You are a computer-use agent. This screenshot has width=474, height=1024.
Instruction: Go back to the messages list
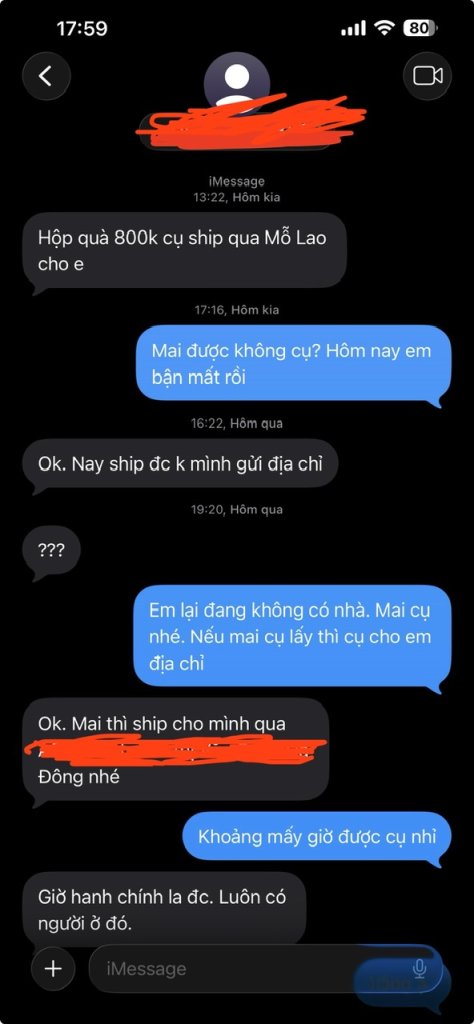pos(46,76)
